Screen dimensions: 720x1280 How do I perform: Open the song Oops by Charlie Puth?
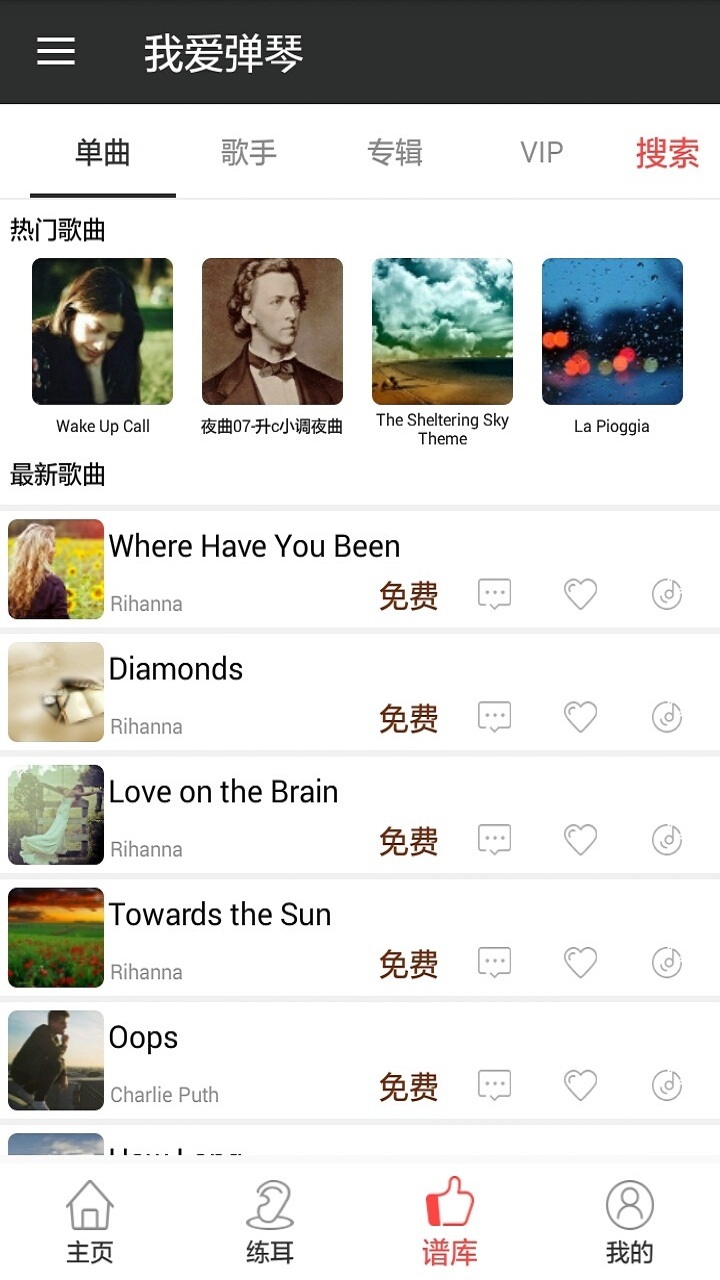coord(144,1038)
